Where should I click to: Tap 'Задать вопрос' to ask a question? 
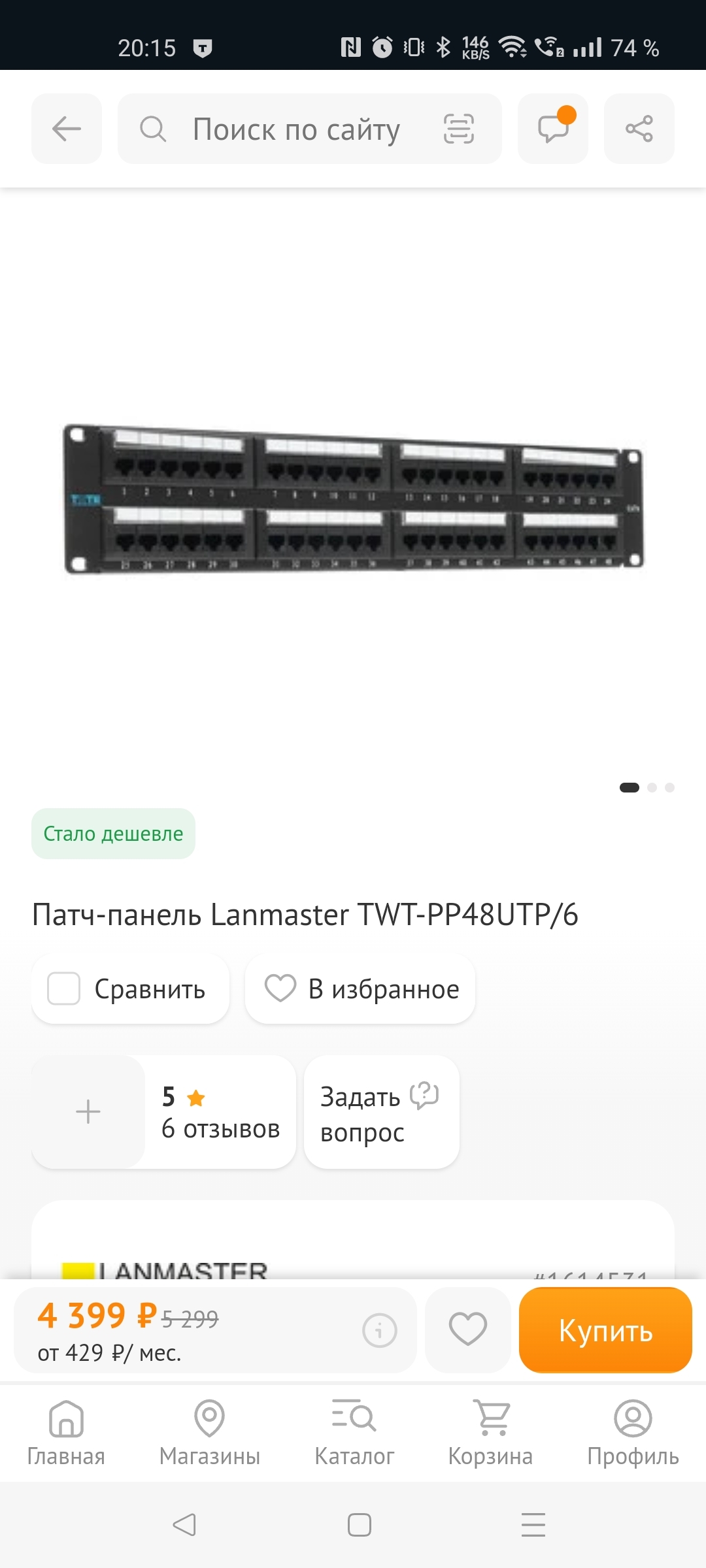click(381, 1113)
